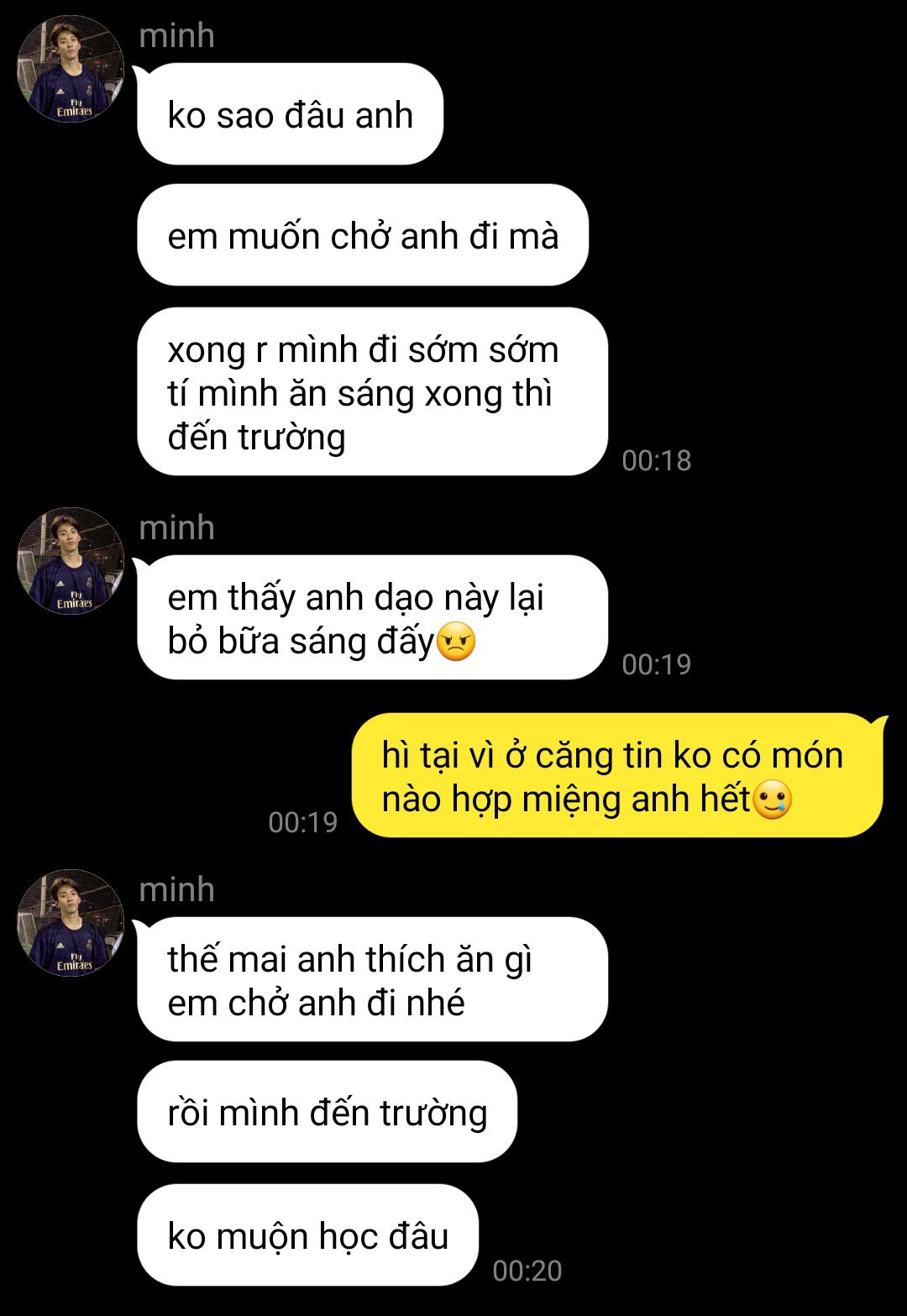Tap minh's profile photo above the 00:19 message

71,561
